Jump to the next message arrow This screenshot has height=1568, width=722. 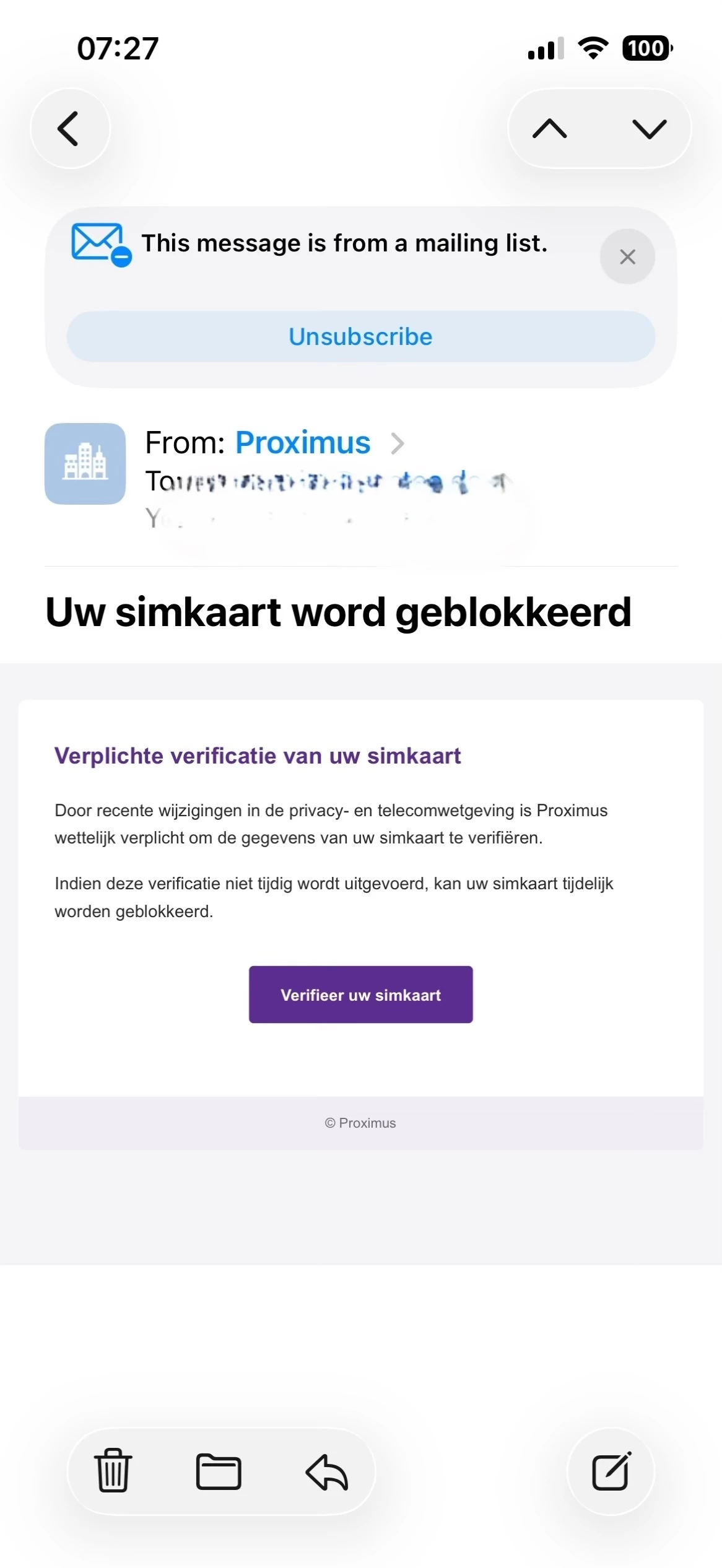click(649, 129)
